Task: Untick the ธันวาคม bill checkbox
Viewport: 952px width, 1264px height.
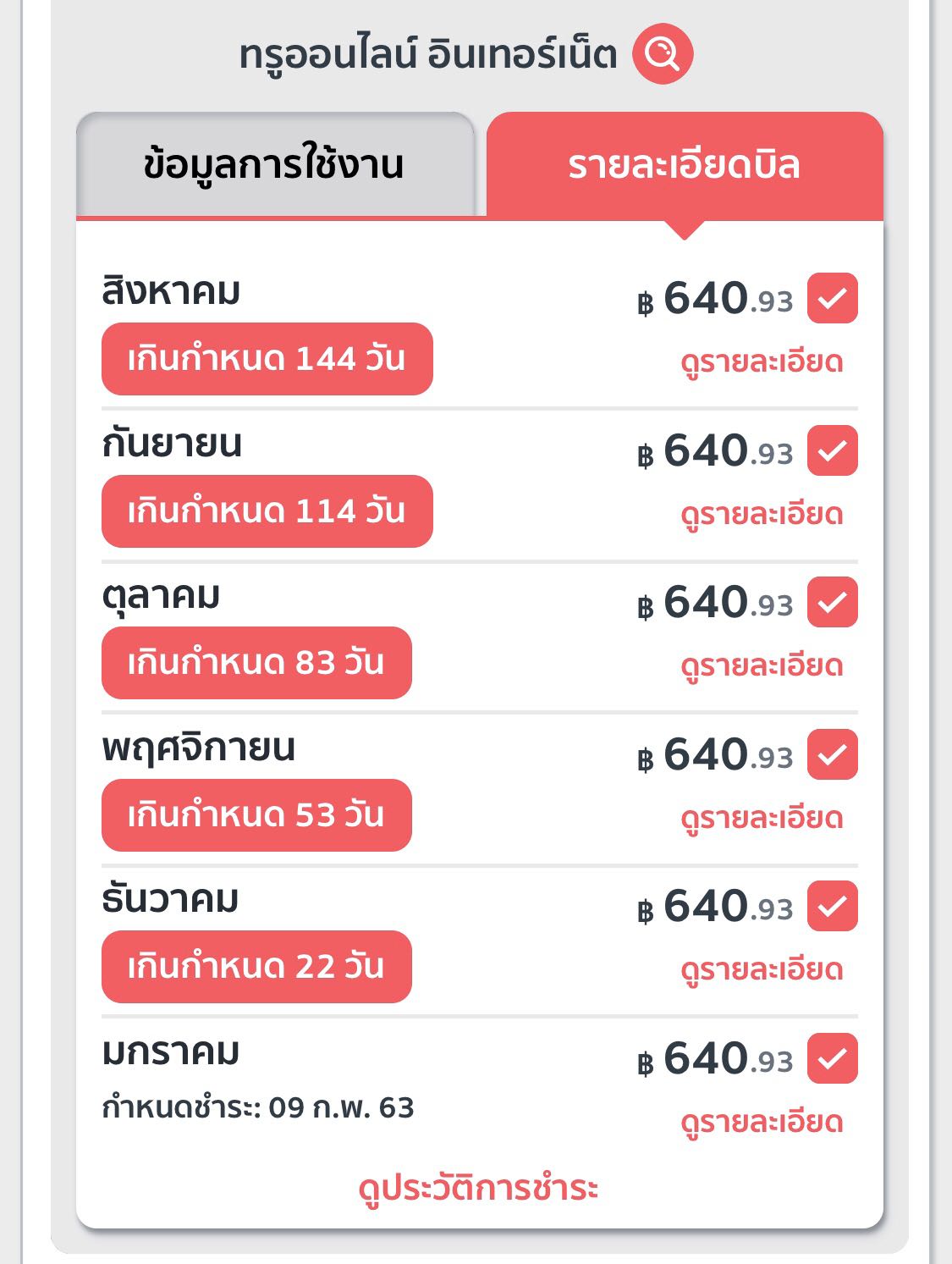Action: (x=832, y=906)
